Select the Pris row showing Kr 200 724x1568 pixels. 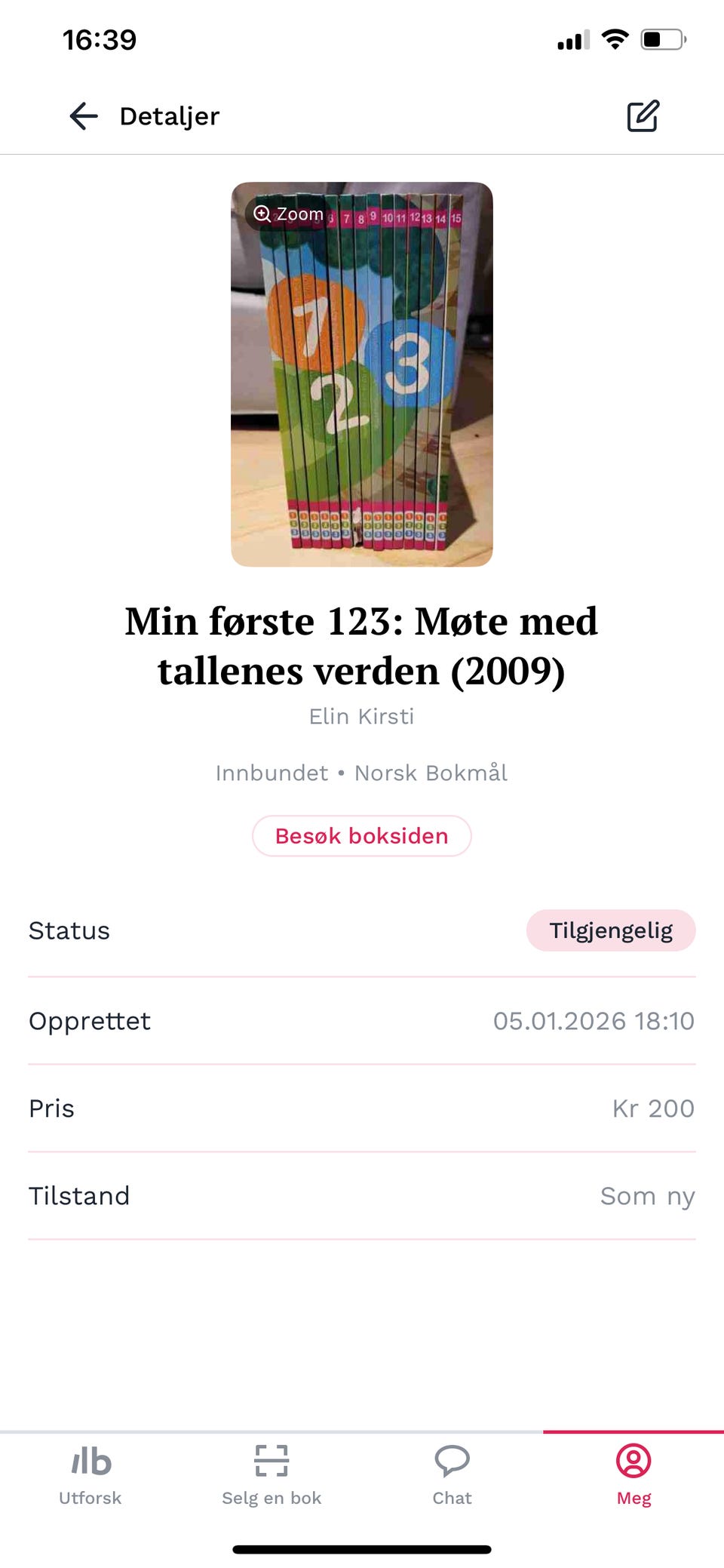(x=361, y=1108)
